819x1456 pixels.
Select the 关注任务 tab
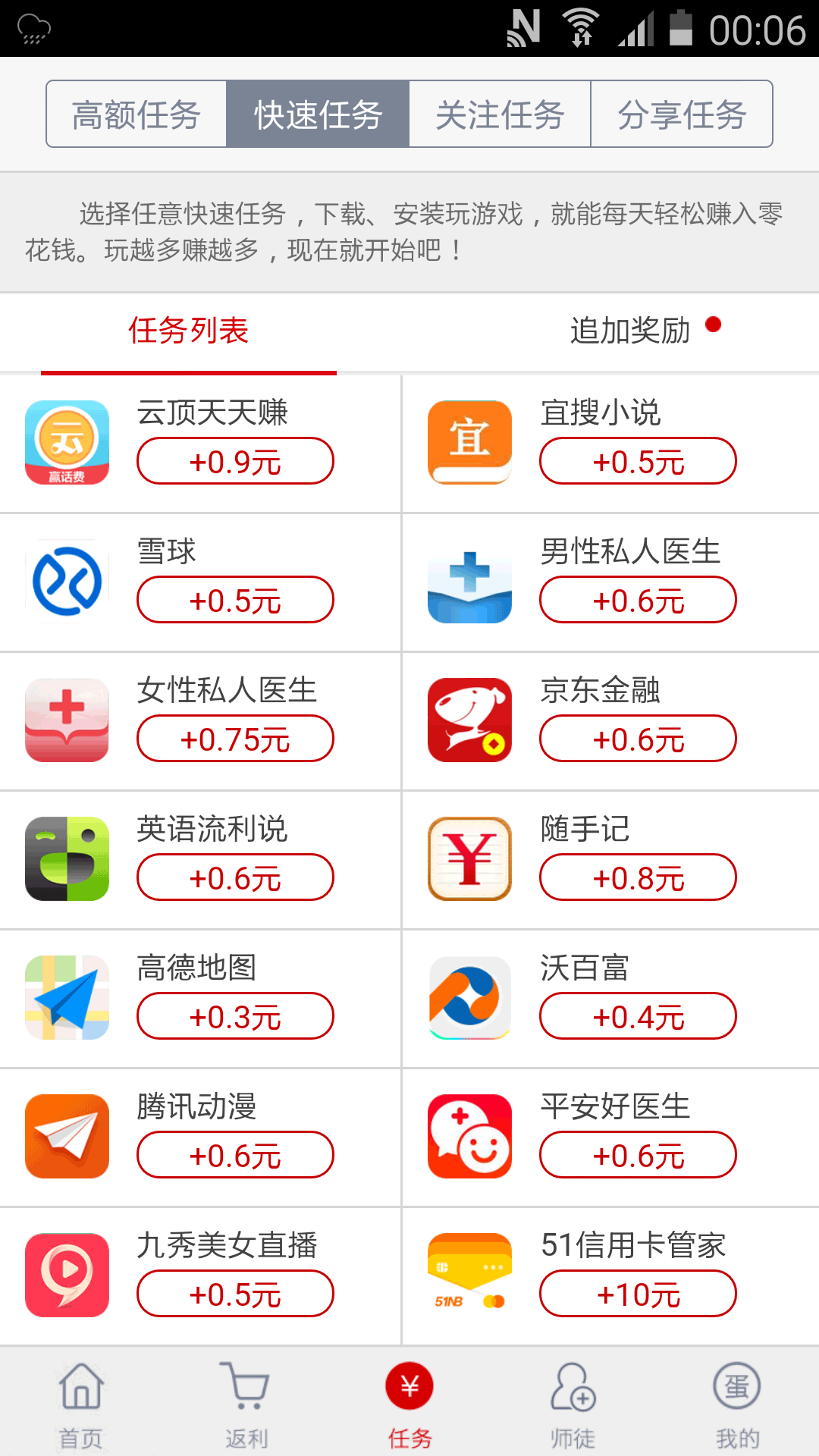click(500, 115)
